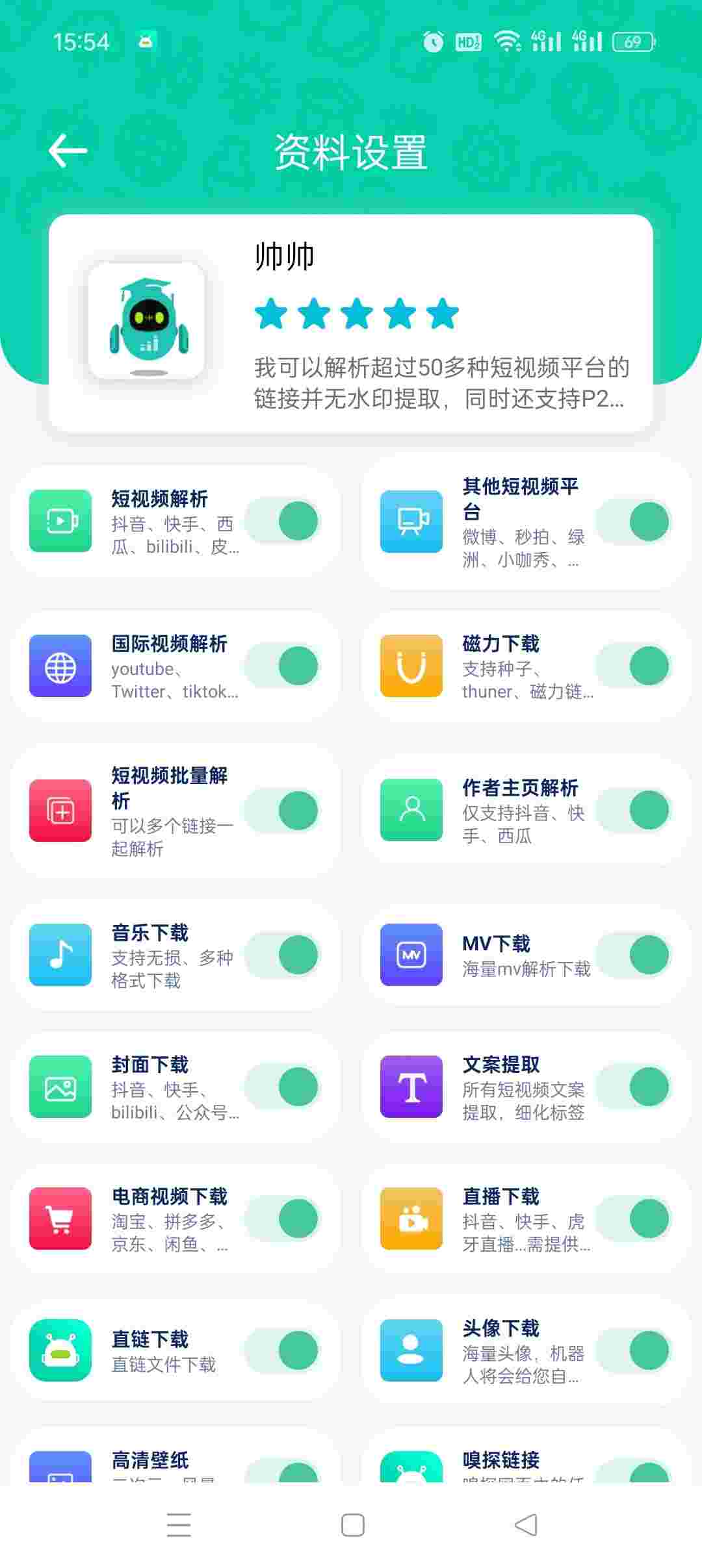The height and width of the screenshot is (1568, 702).
Task: Toggle the 短视频批量解析 switch
Action: (x=283, y=811)
